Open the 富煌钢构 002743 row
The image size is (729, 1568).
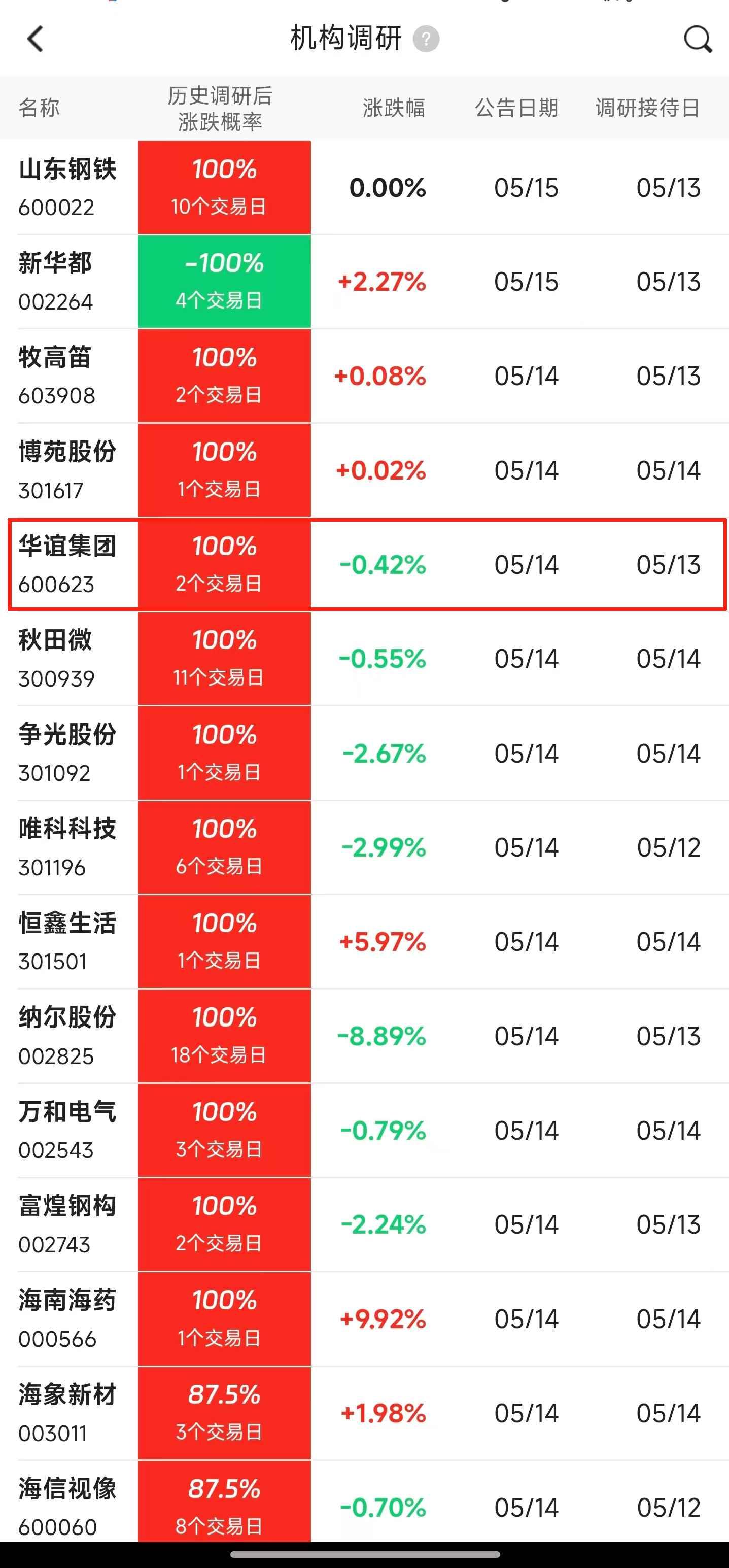pyautogui.click(x=364, y=1224)
